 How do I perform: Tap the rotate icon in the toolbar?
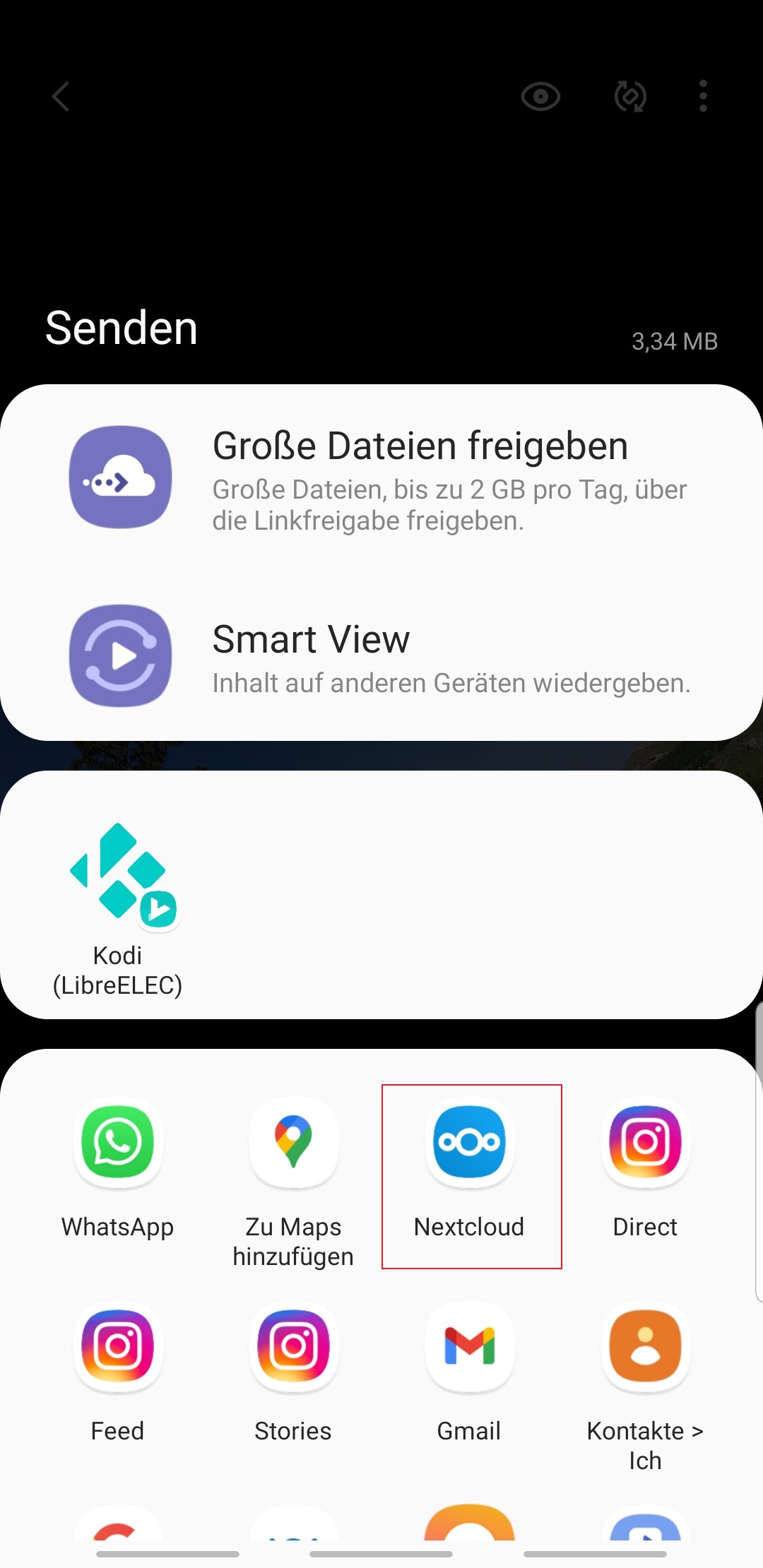(629, 97)
